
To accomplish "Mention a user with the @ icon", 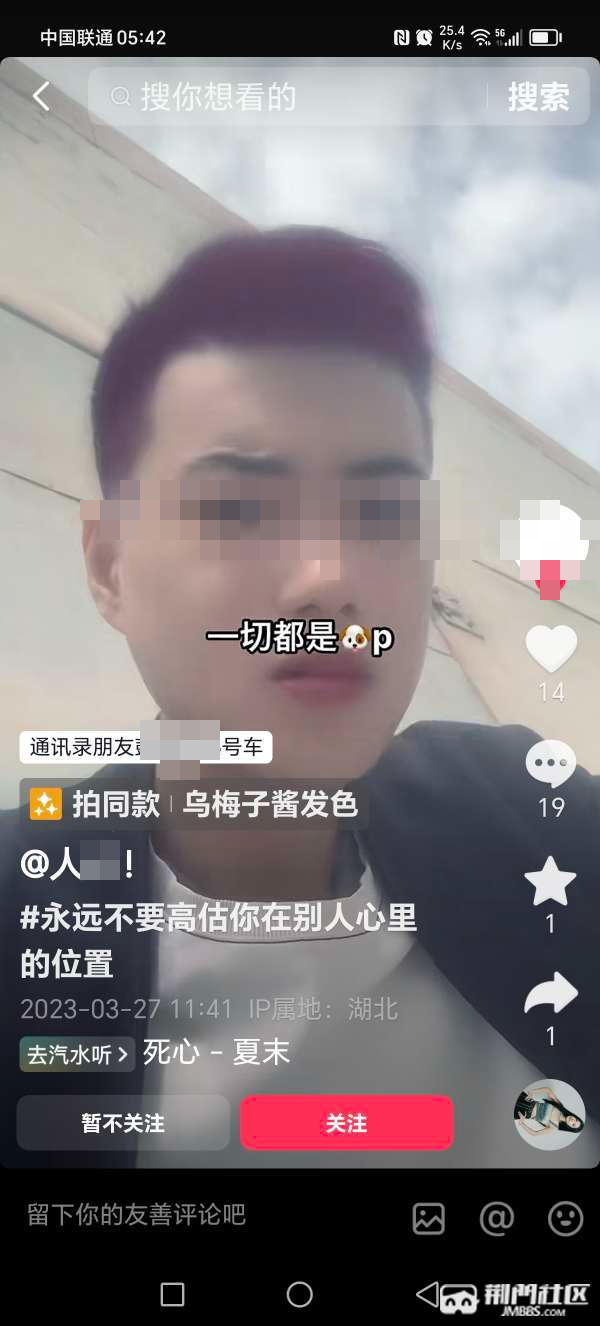I will click(497, 1217).
